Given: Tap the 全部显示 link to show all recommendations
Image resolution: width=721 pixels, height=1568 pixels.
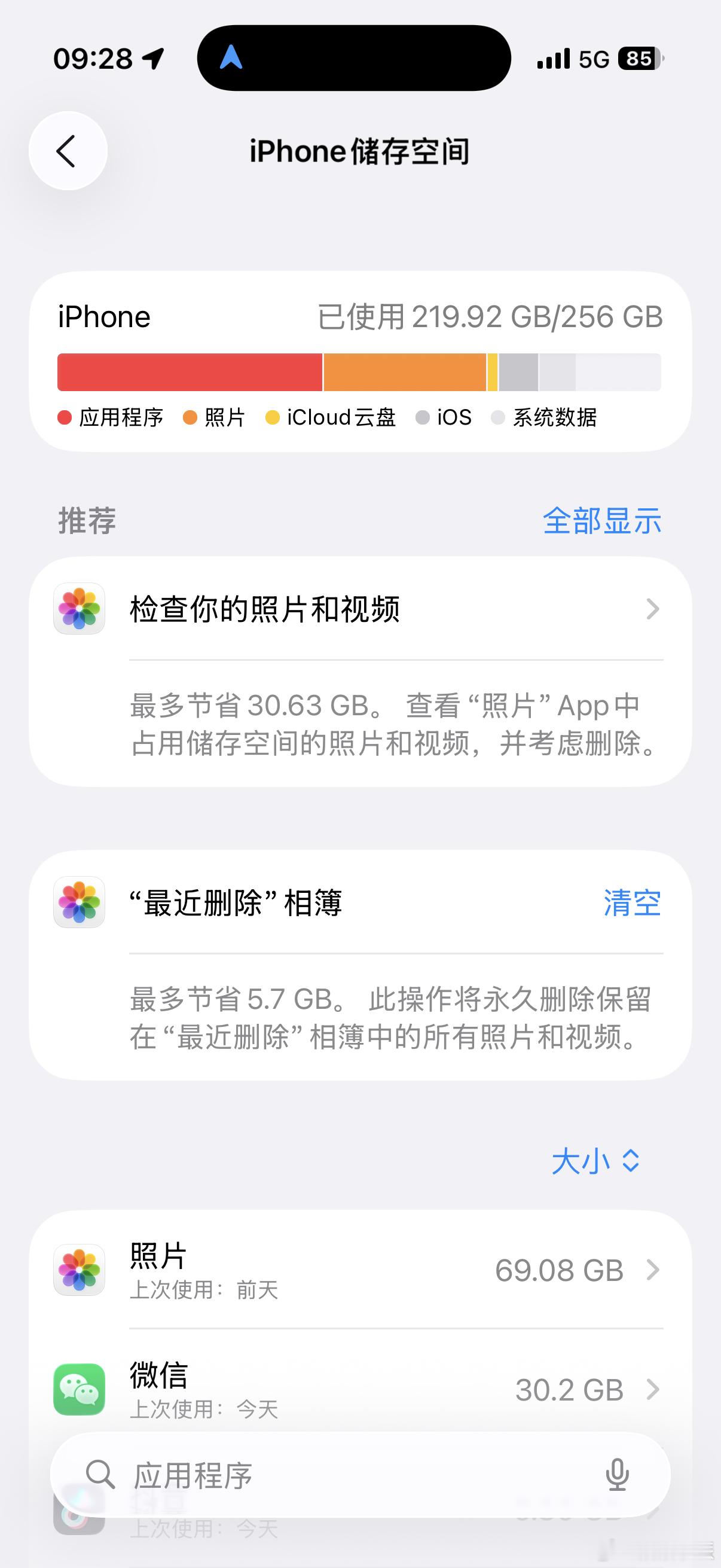Looking at the screenshot, I should coord(602,521).
